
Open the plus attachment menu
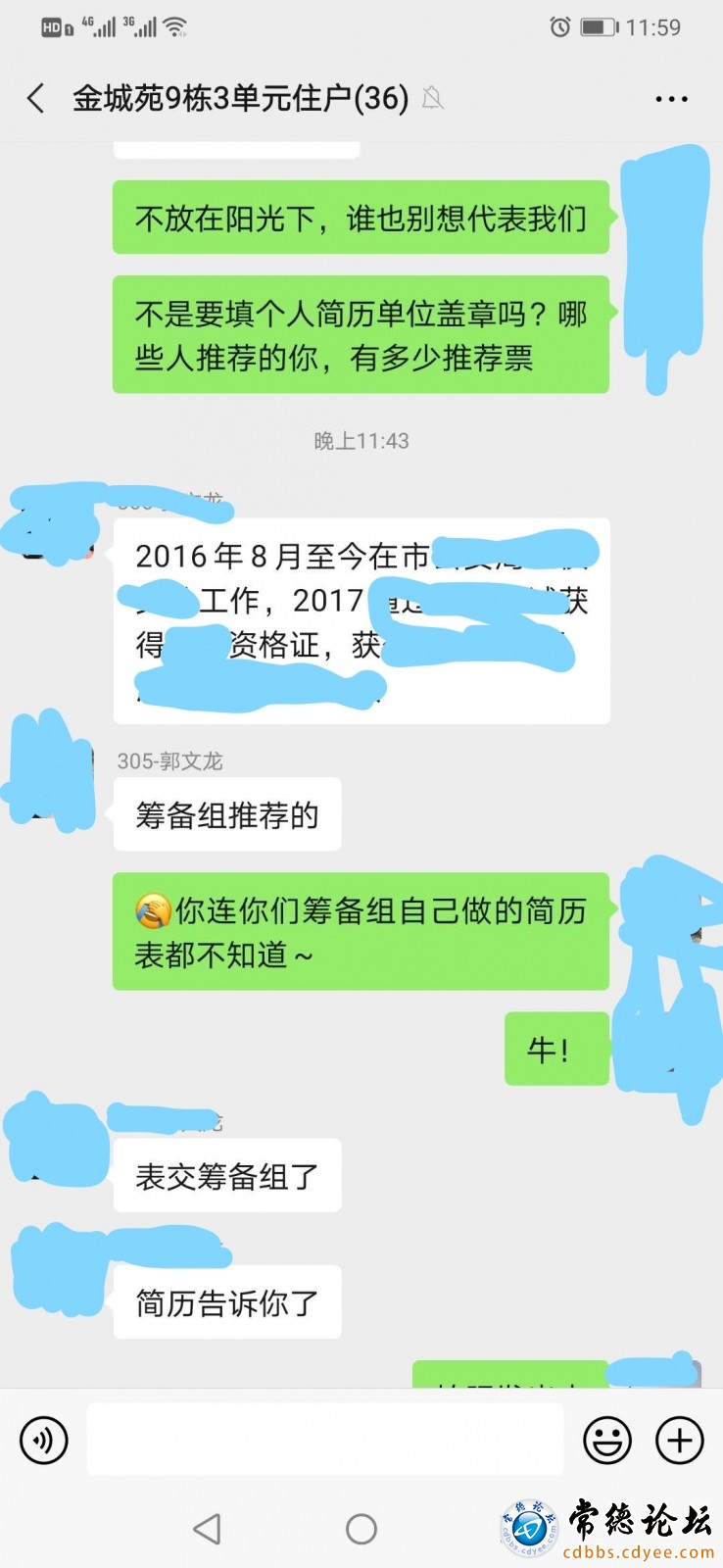(x=680, y=1440)
